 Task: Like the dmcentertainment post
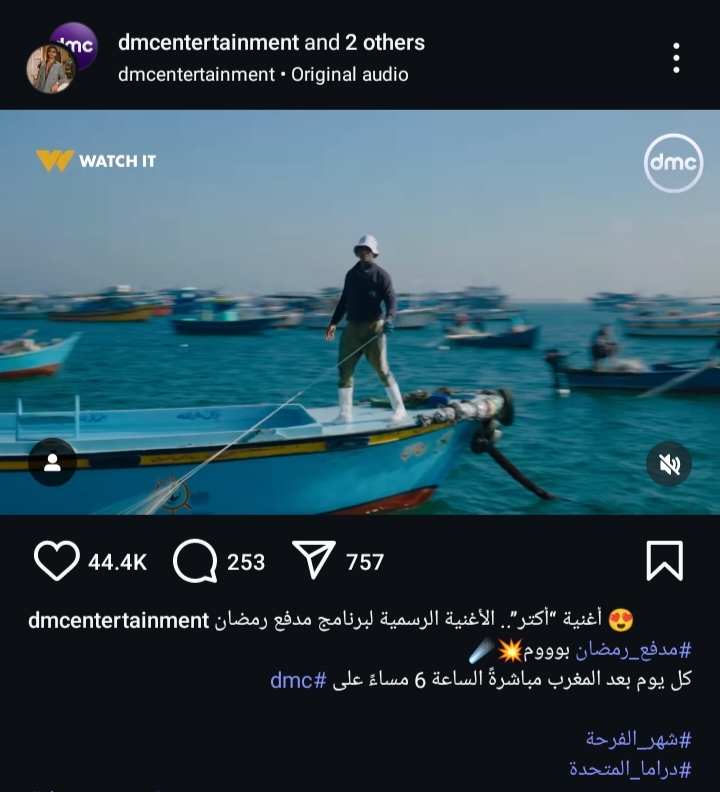(56, 561)
